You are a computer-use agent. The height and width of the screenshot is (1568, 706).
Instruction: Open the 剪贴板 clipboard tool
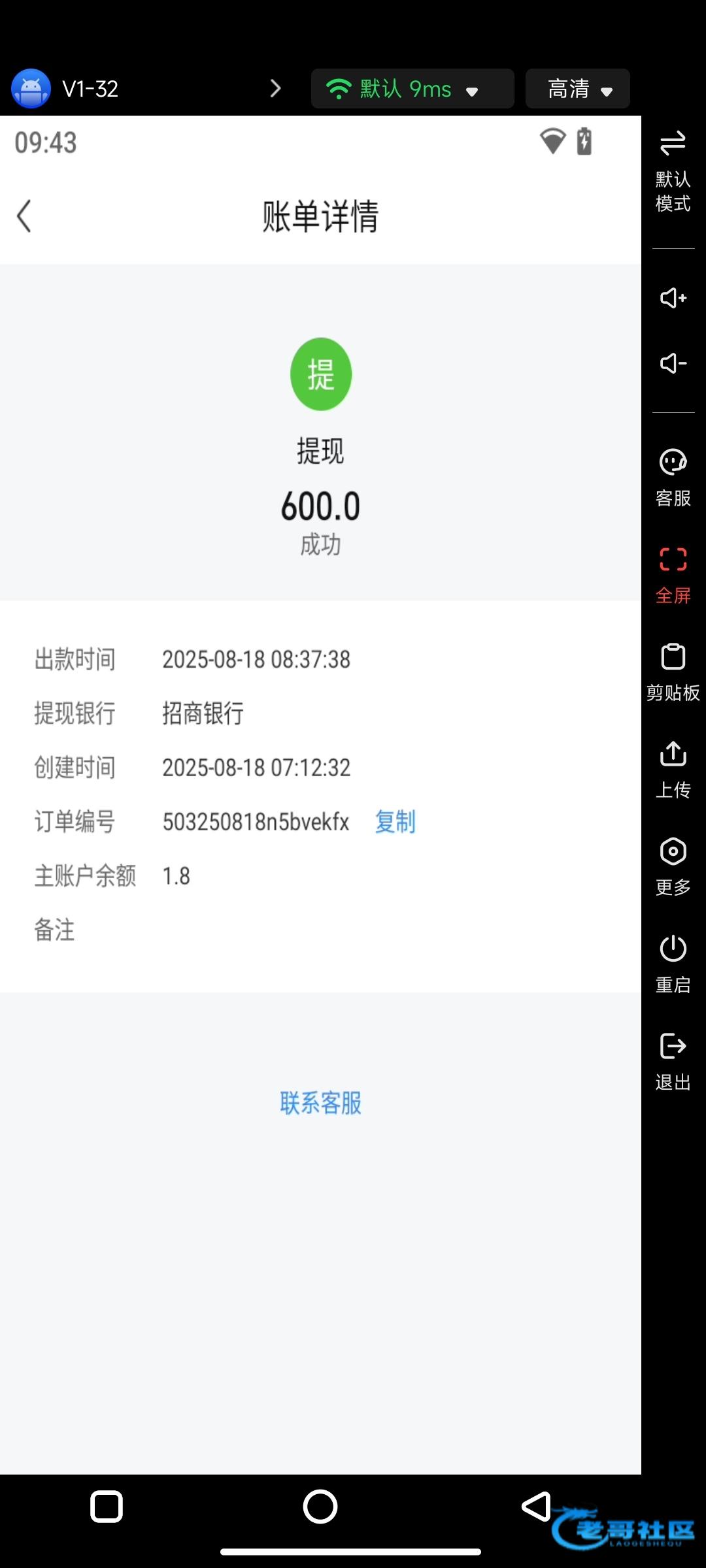(x=673, y=672)
